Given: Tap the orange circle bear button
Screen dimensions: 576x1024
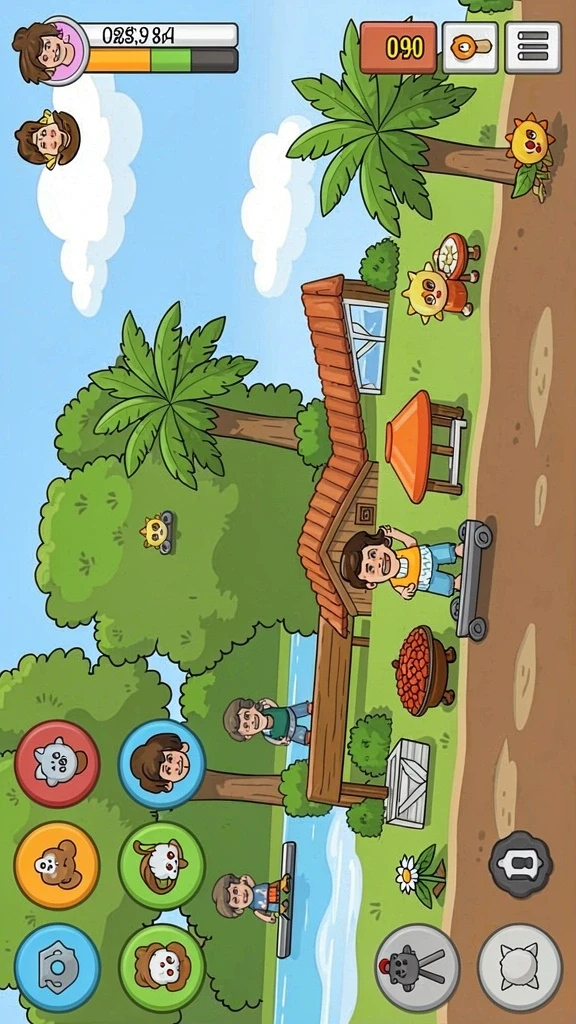Looking at the screenshot, I should (x=57, y=865).
